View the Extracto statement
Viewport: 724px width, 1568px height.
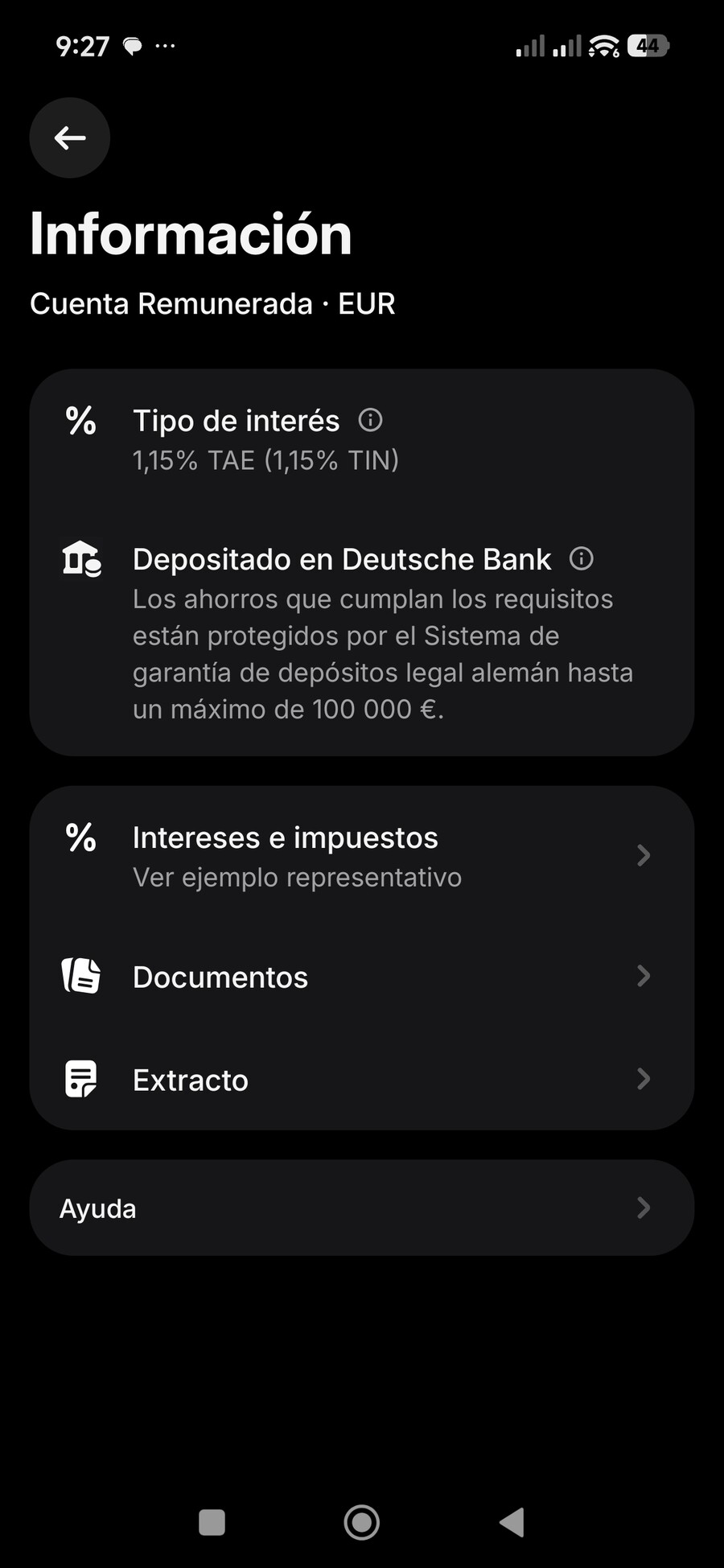[x=362, y=1080]
